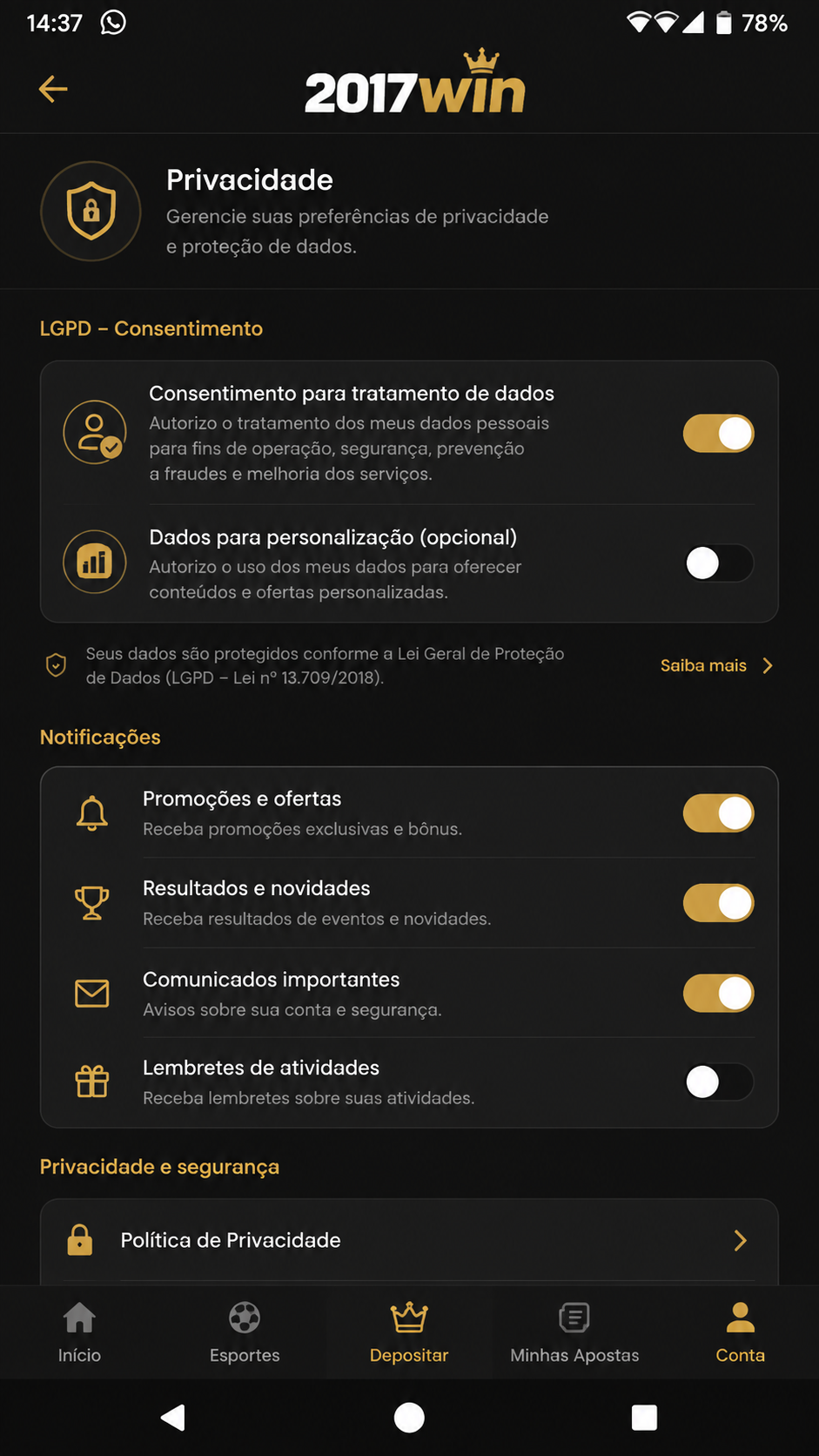This screenshot has height=1456, width=819.
Task: Toggle Resultados e novidades switch
Action: 718,903
